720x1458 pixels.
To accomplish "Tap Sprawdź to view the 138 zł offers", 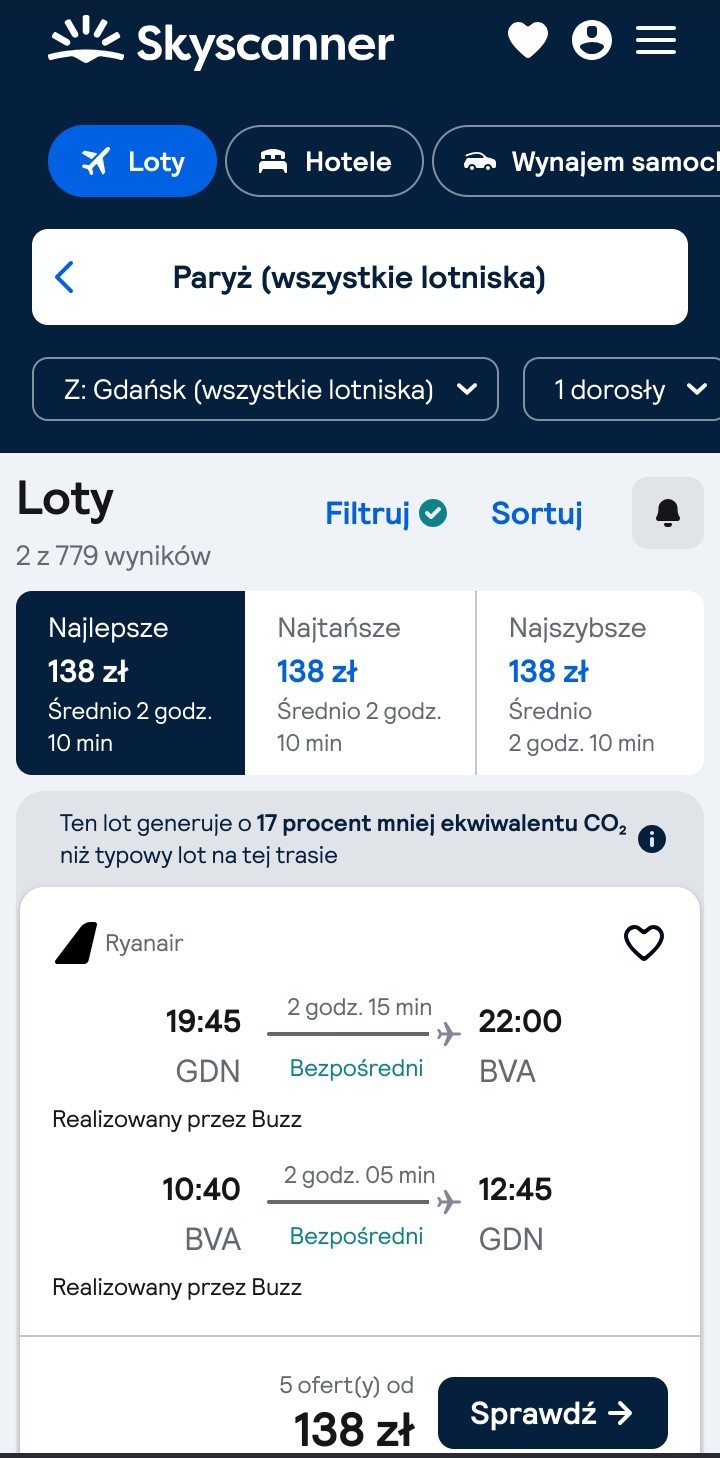I will (553, 1412).
